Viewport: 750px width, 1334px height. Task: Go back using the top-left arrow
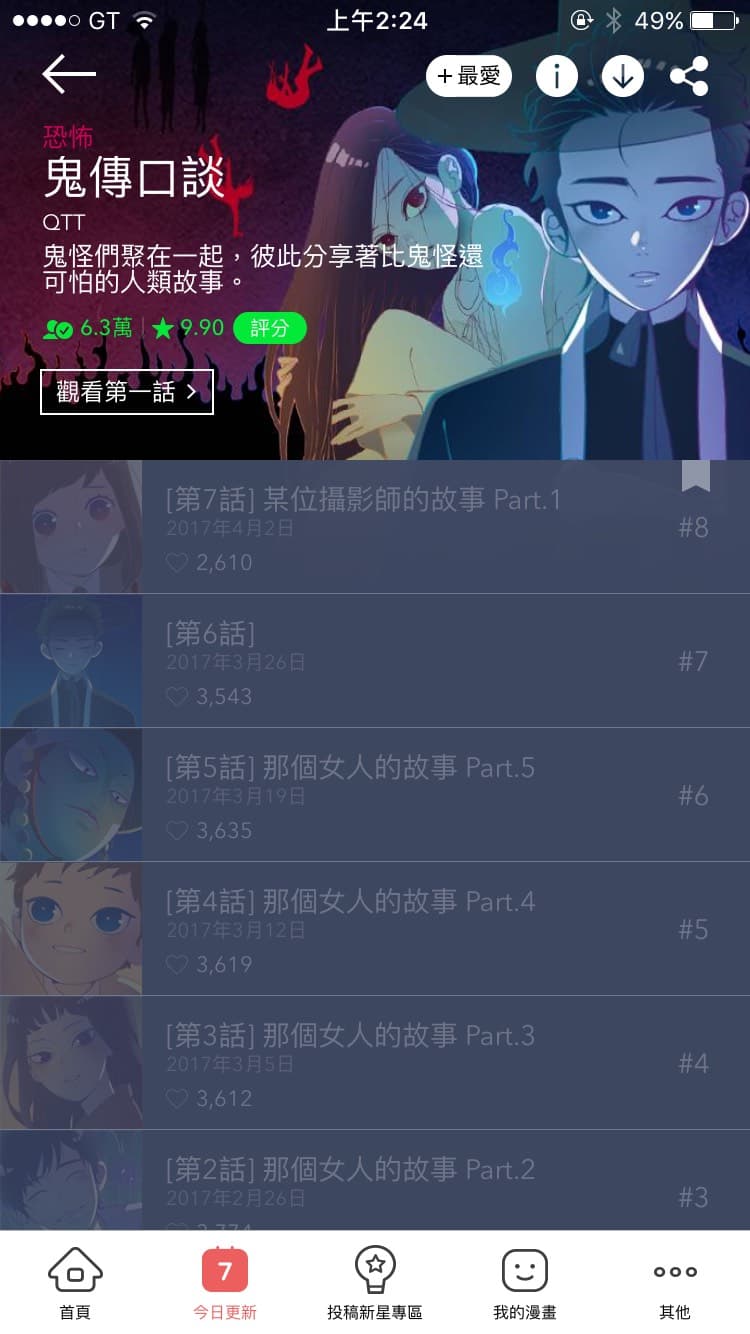69,75
